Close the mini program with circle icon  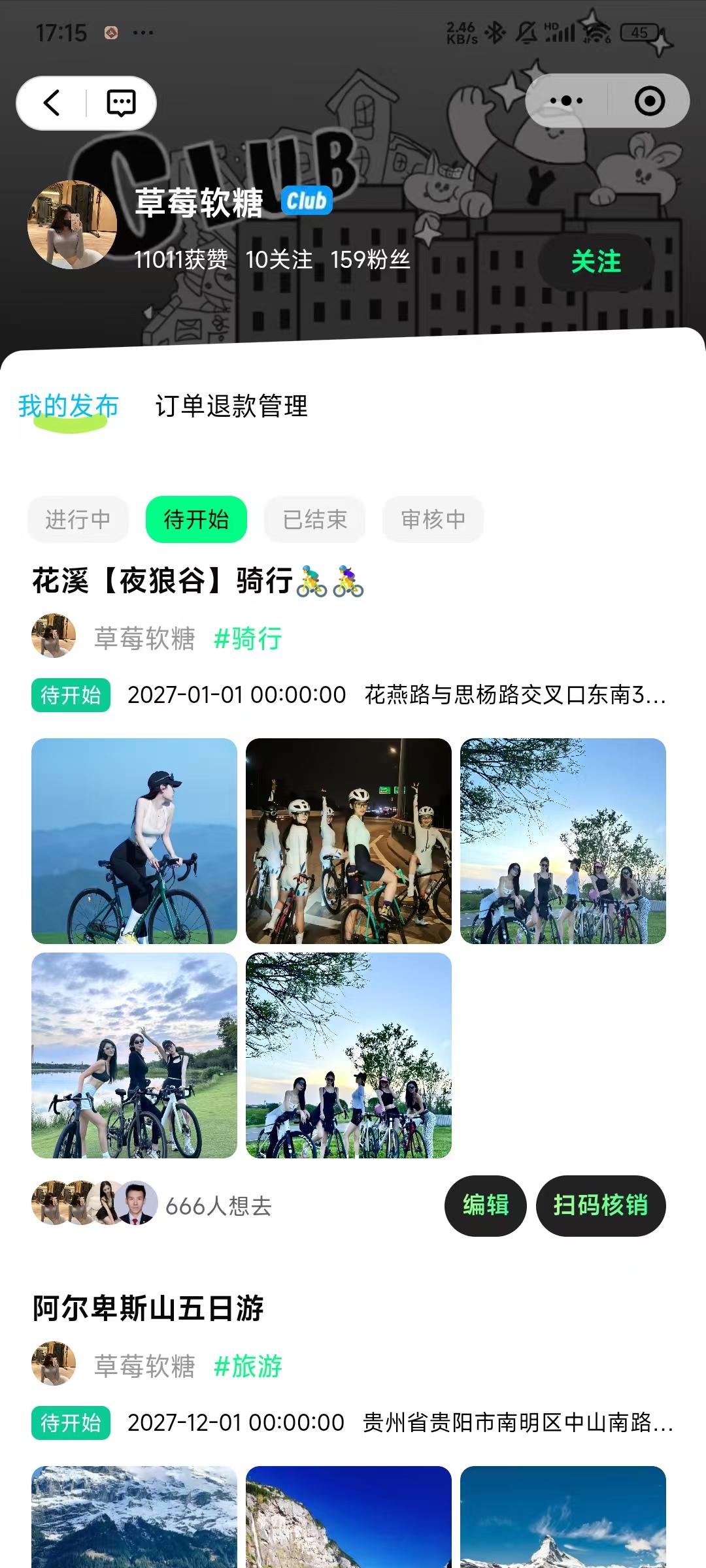click(x=649, y=101)
